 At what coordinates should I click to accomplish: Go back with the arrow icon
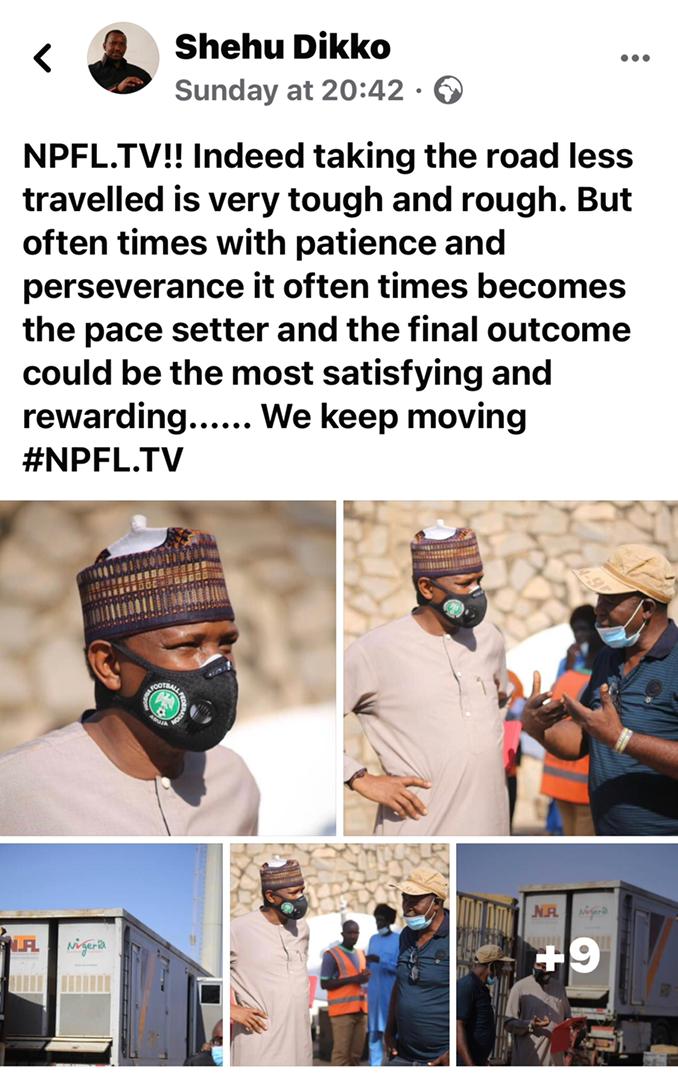(43, 58)
